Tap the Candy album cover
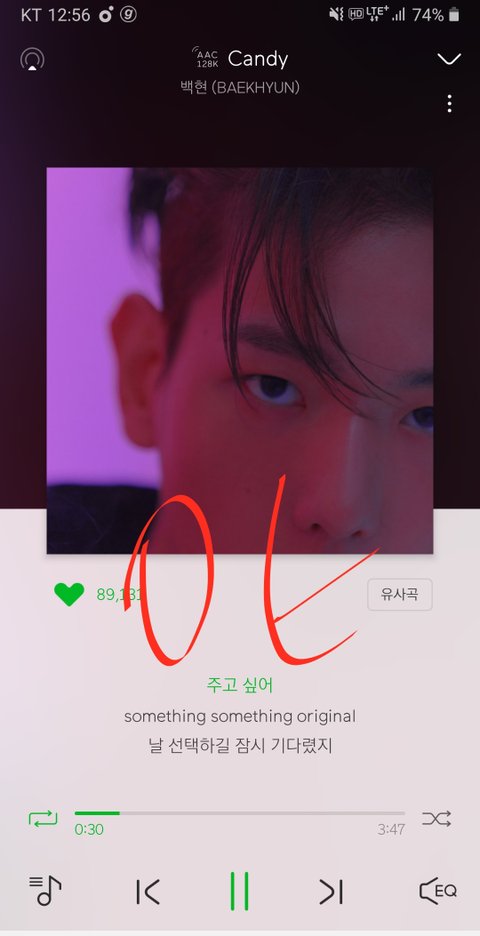Screen dimensions: 480x936 pyautogui.click(x=239, y=361)
